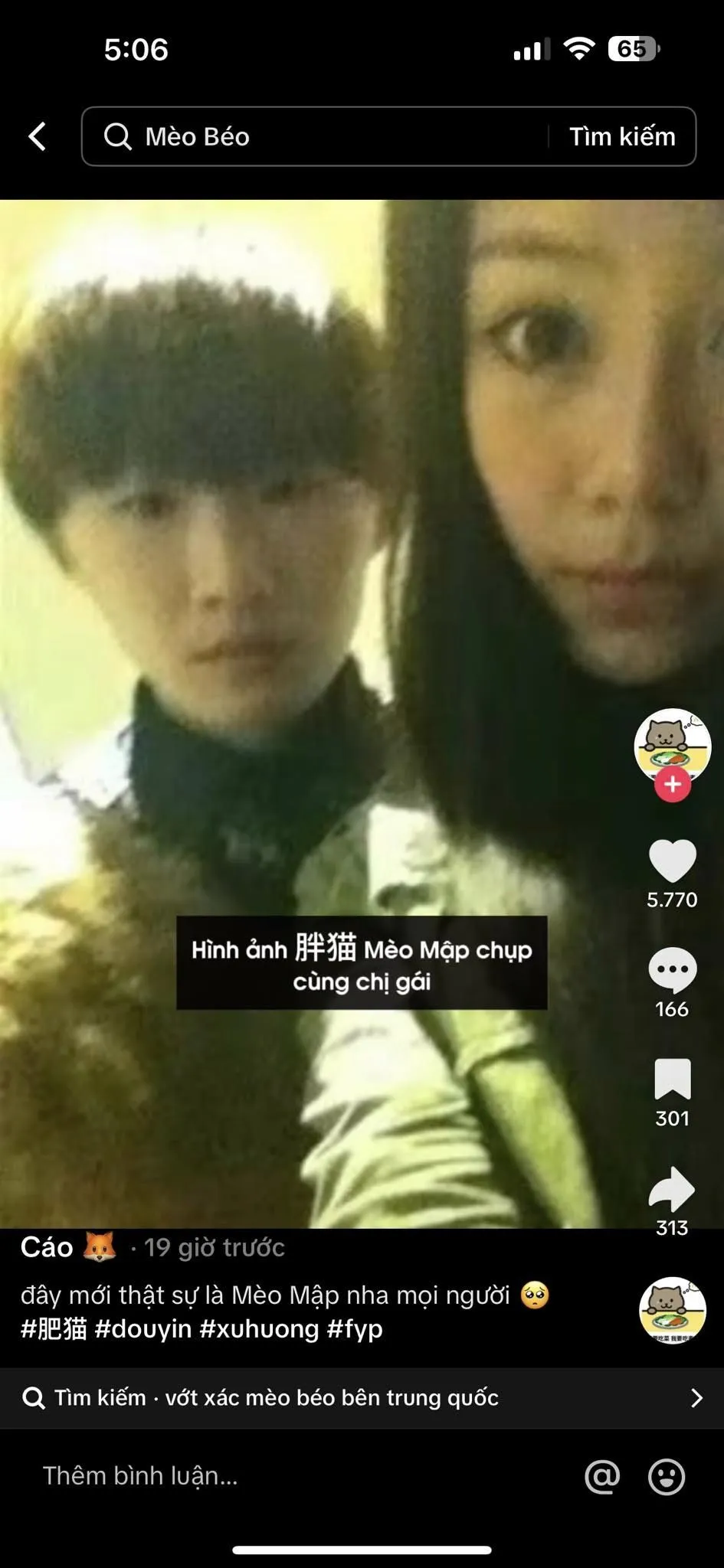Go back using the top-left arrow
The width and height of the screenshot is (724, 1568).
(x=37, y=137)
